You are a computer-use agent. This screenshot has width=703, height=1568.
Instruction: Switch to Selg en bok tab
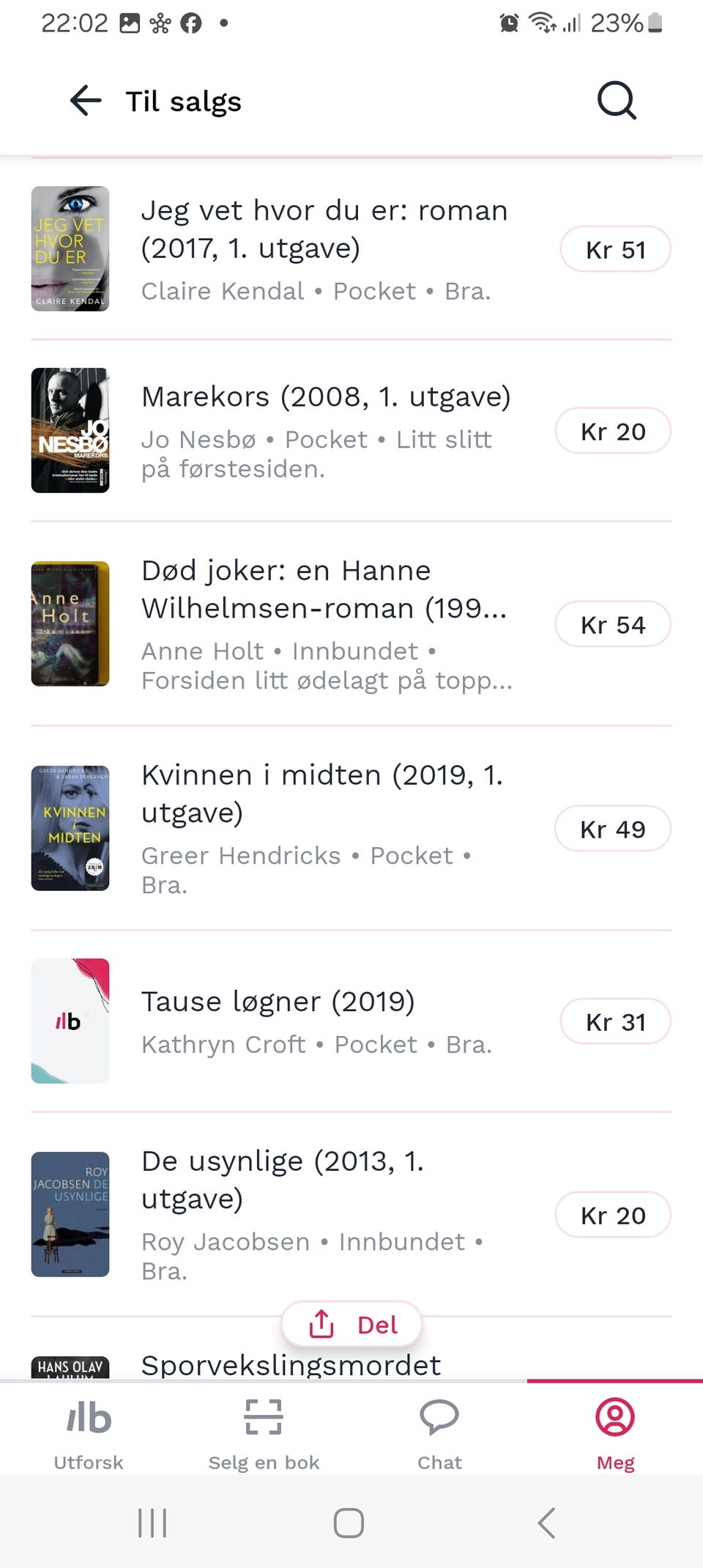[x=264, y=1433]
